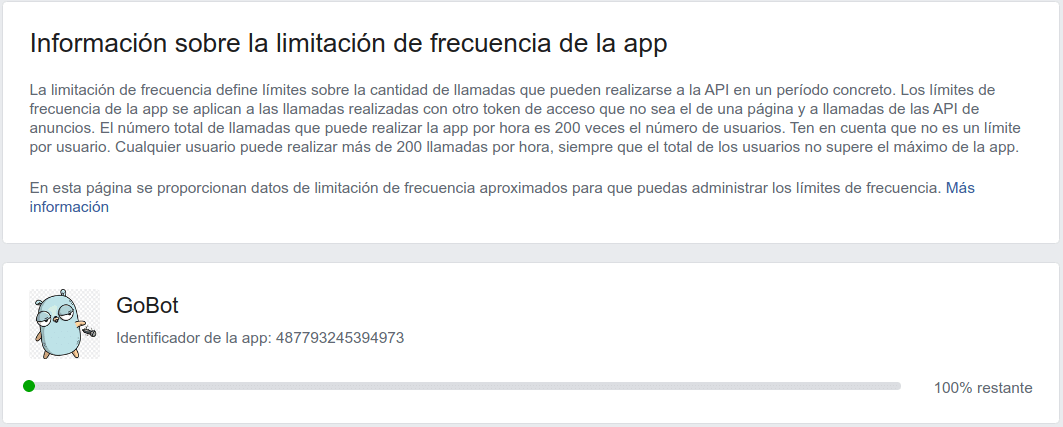Open the GoBot app card
Screen dimensions: 1063x427
pyautogui.click(x=147, y=306)
